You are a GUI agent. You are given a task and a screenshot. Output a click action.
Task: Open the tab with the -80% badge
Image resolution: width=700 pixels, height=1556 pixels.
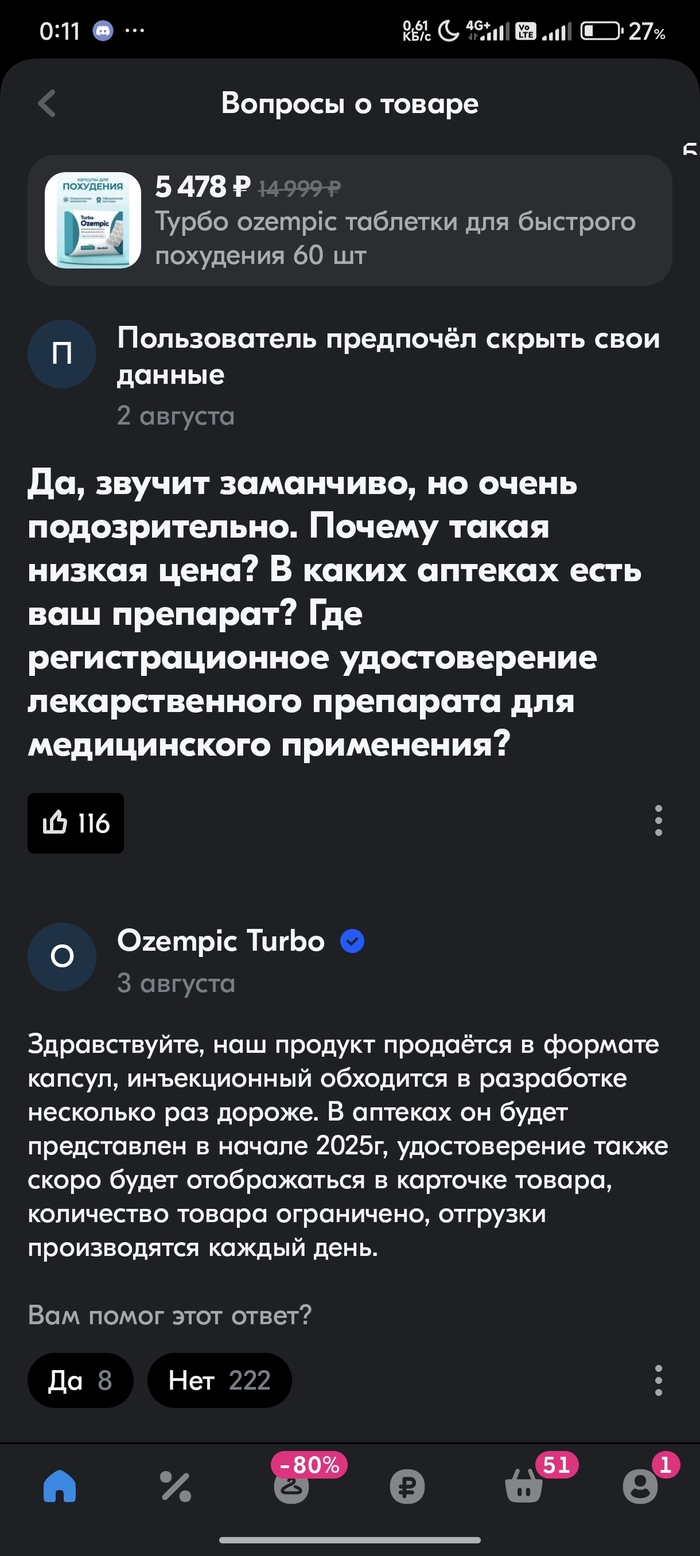pos(292,1487)
